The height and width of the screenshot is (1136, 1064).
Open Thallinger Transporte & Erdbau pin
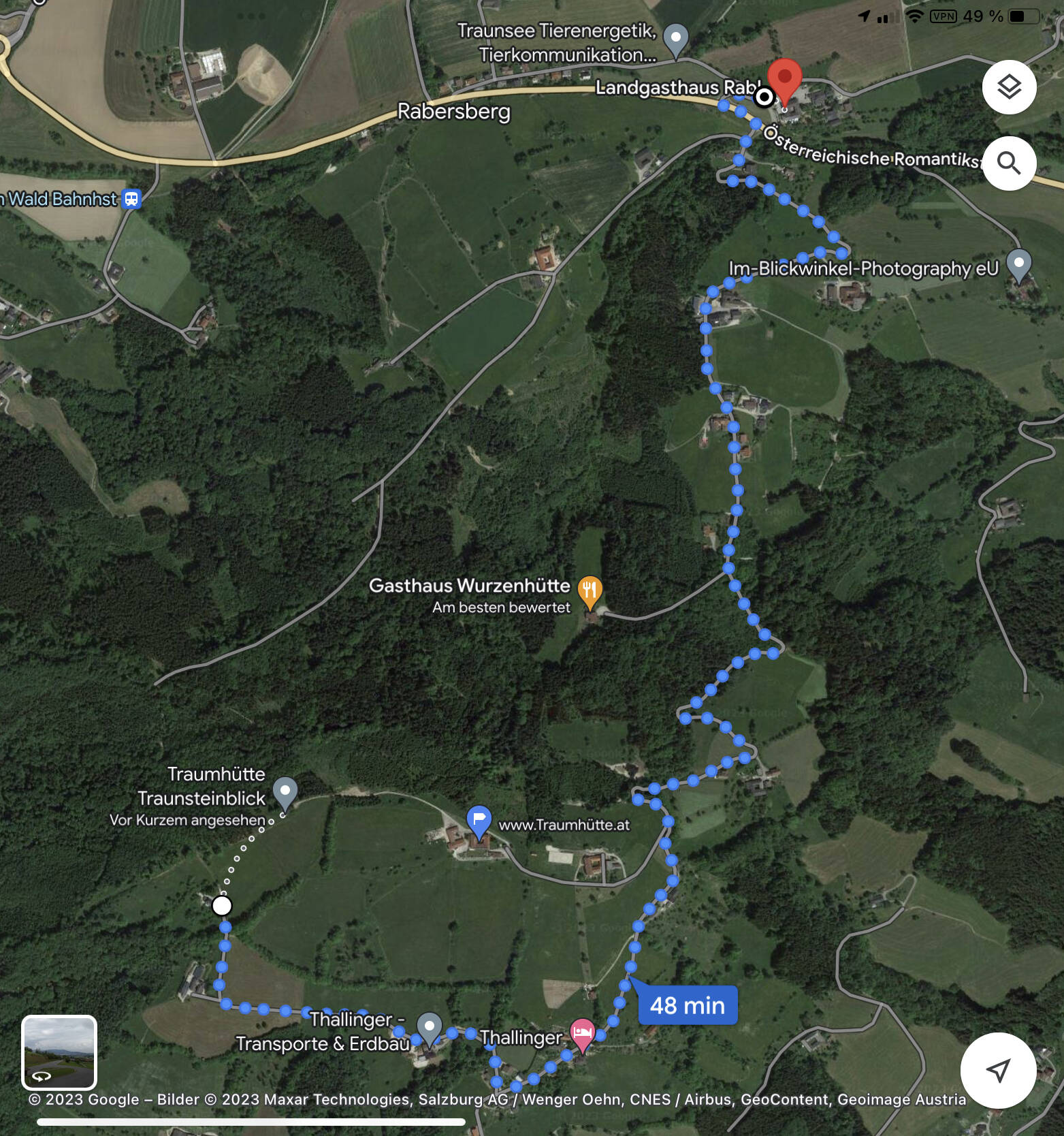click(x=429, y=1027)
